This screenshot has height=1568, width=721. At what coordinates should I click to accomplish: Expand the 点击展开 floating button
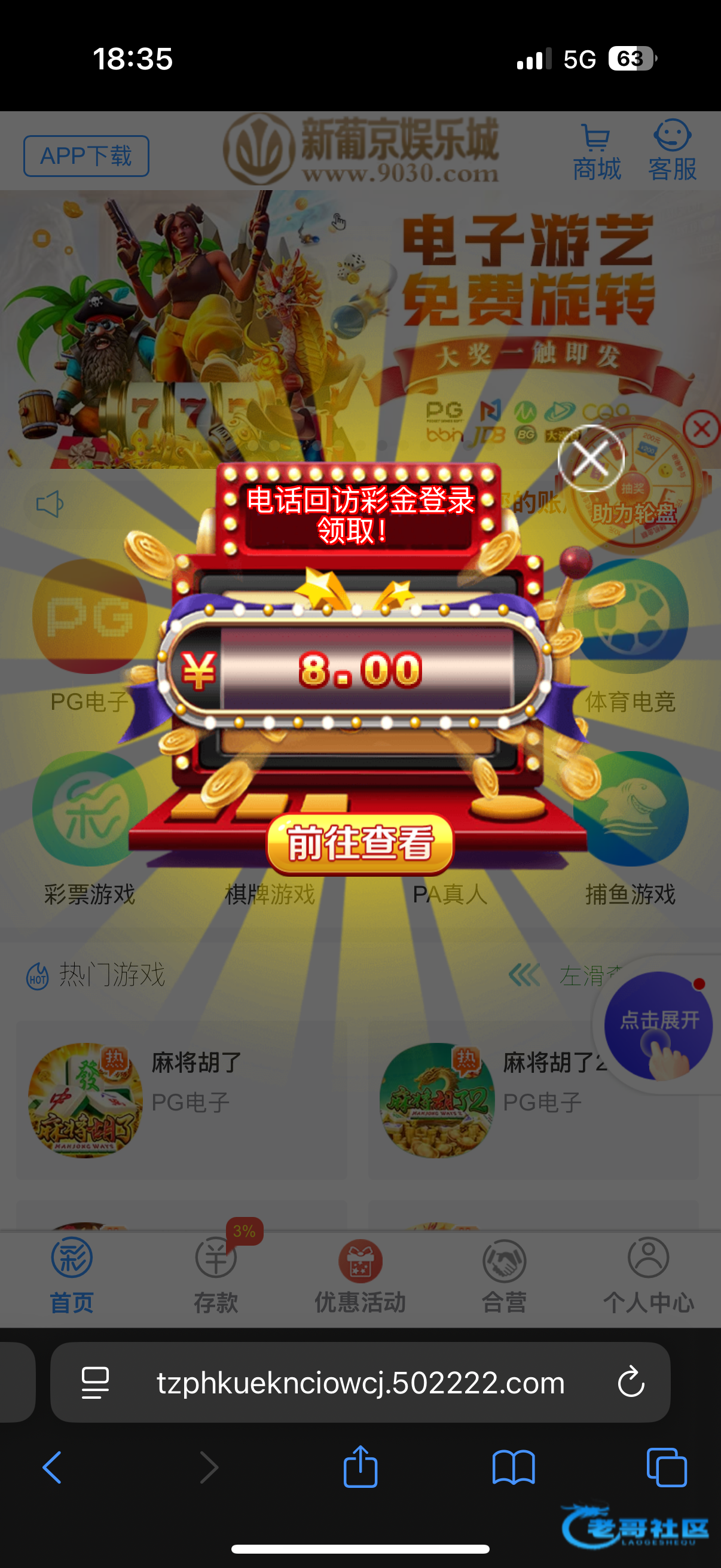(x=658, y=1026)
